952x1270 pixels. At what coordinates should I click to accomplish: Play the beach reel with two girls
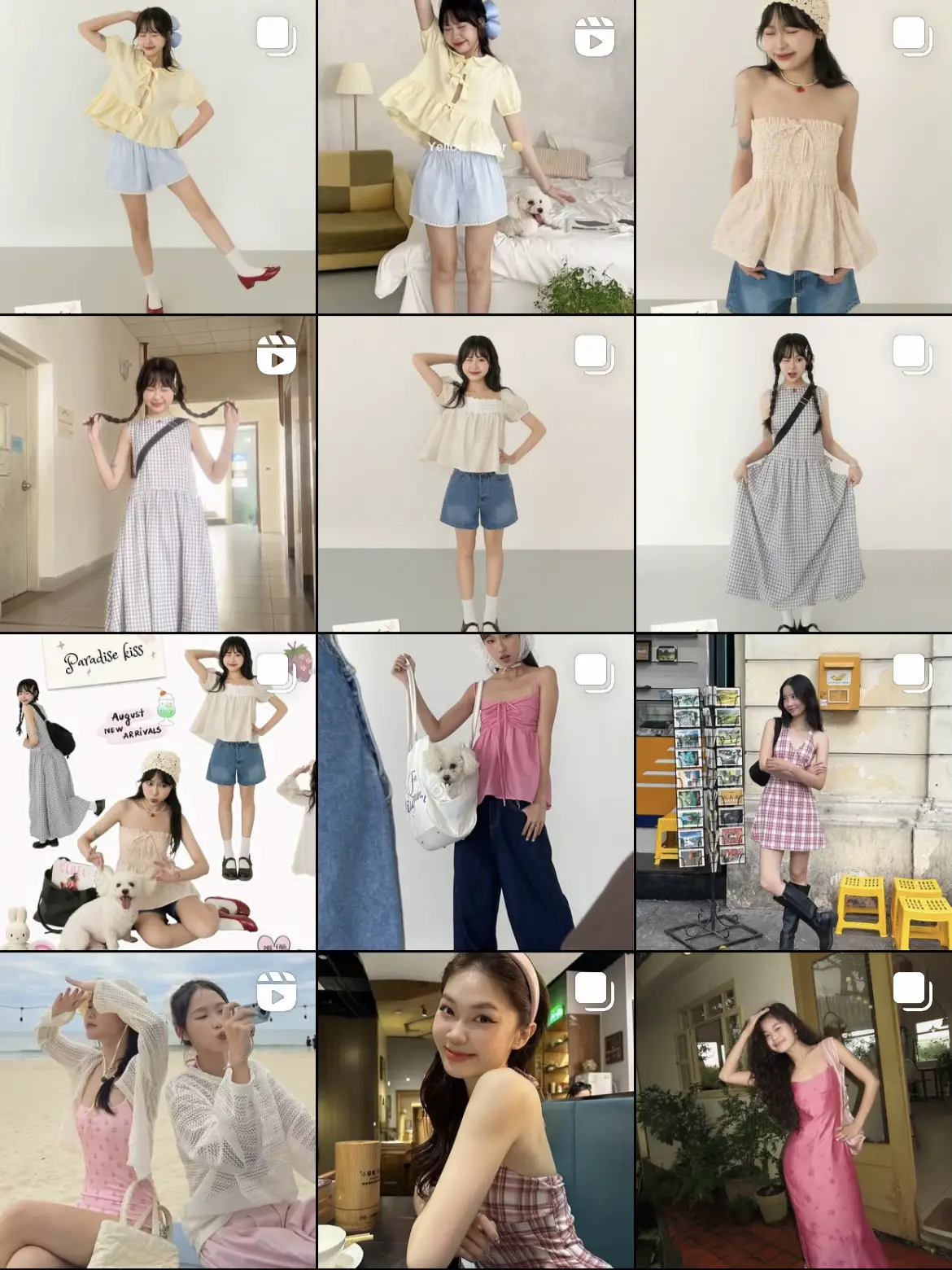click(158, 1111)
